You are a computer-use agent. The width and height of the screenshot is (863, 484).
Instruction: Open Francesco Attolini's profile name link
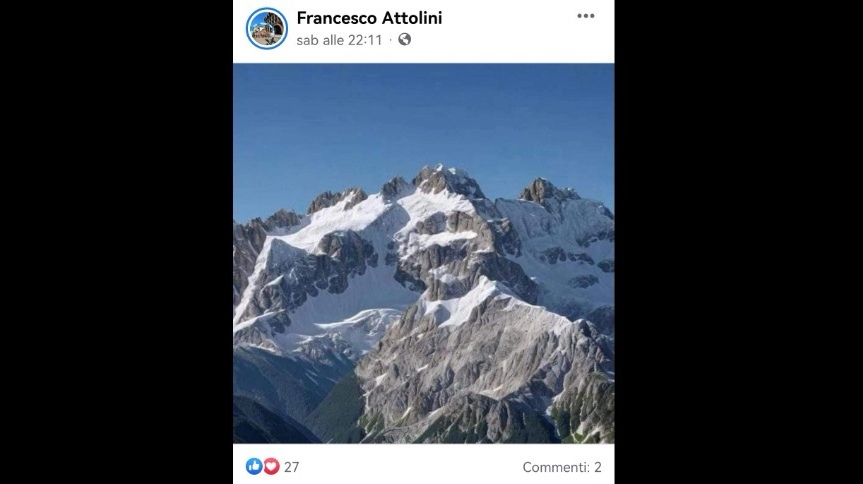pyautogui.click(x=369, y=18)
